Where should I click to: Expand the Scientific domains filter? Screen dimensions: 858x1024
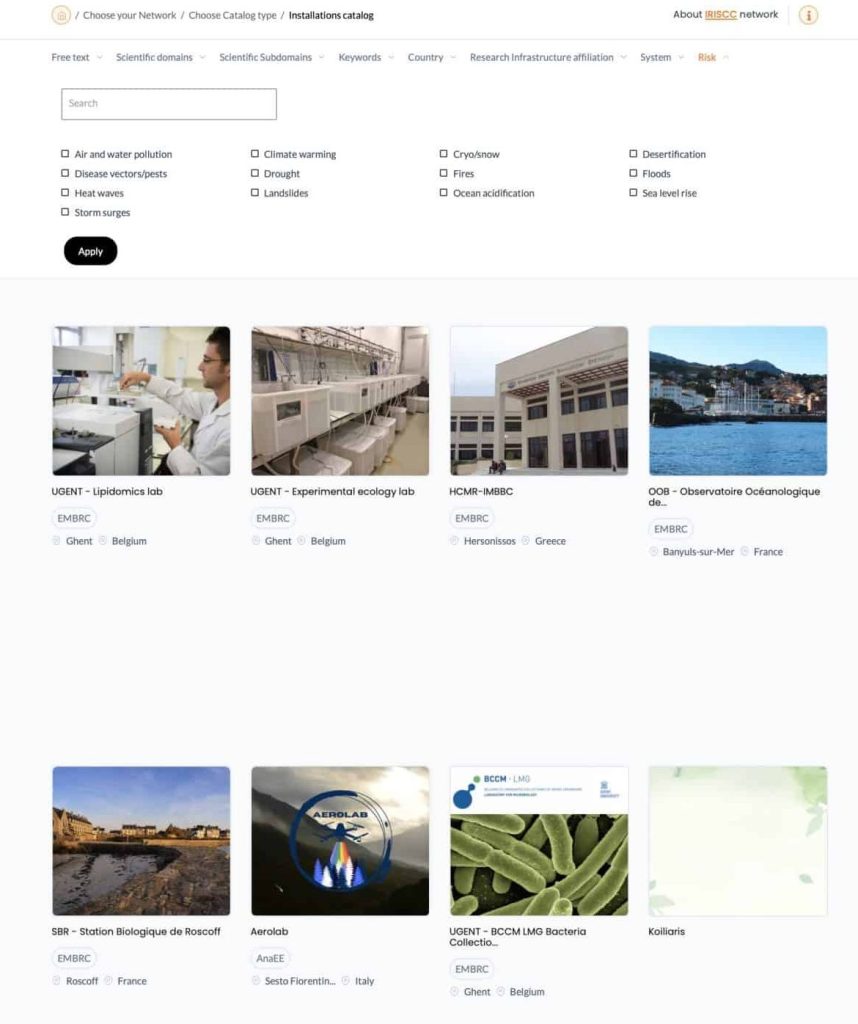(160, 57)
